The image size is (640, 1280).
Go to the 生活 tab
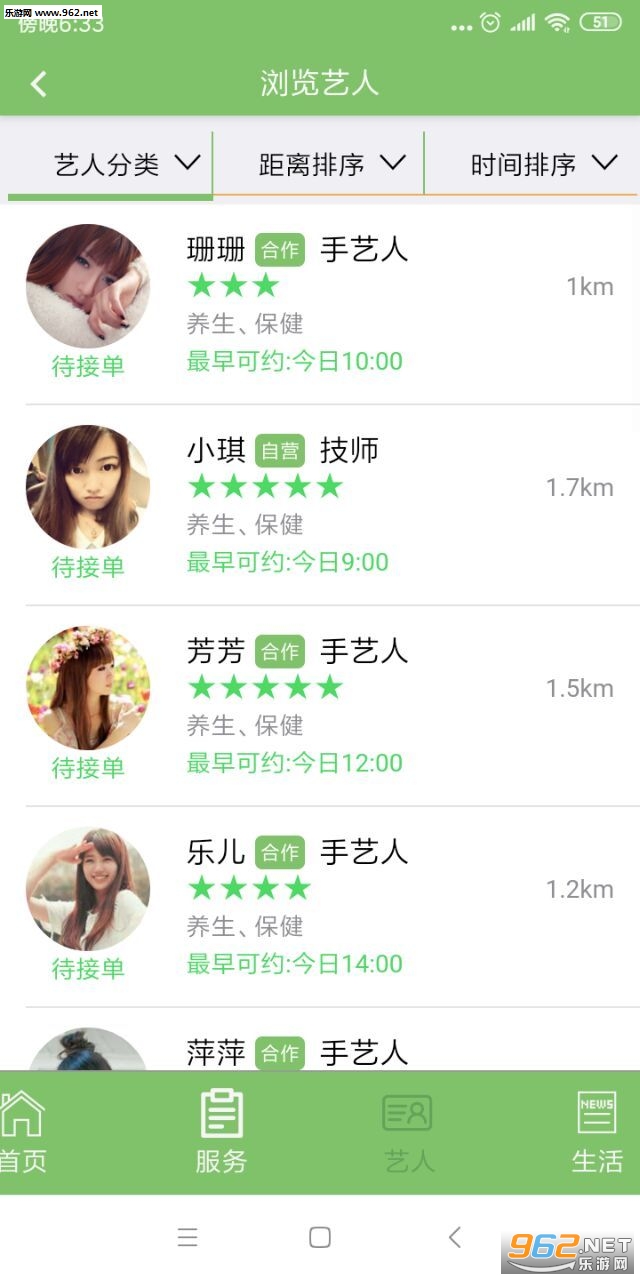tap(596, 1132)
